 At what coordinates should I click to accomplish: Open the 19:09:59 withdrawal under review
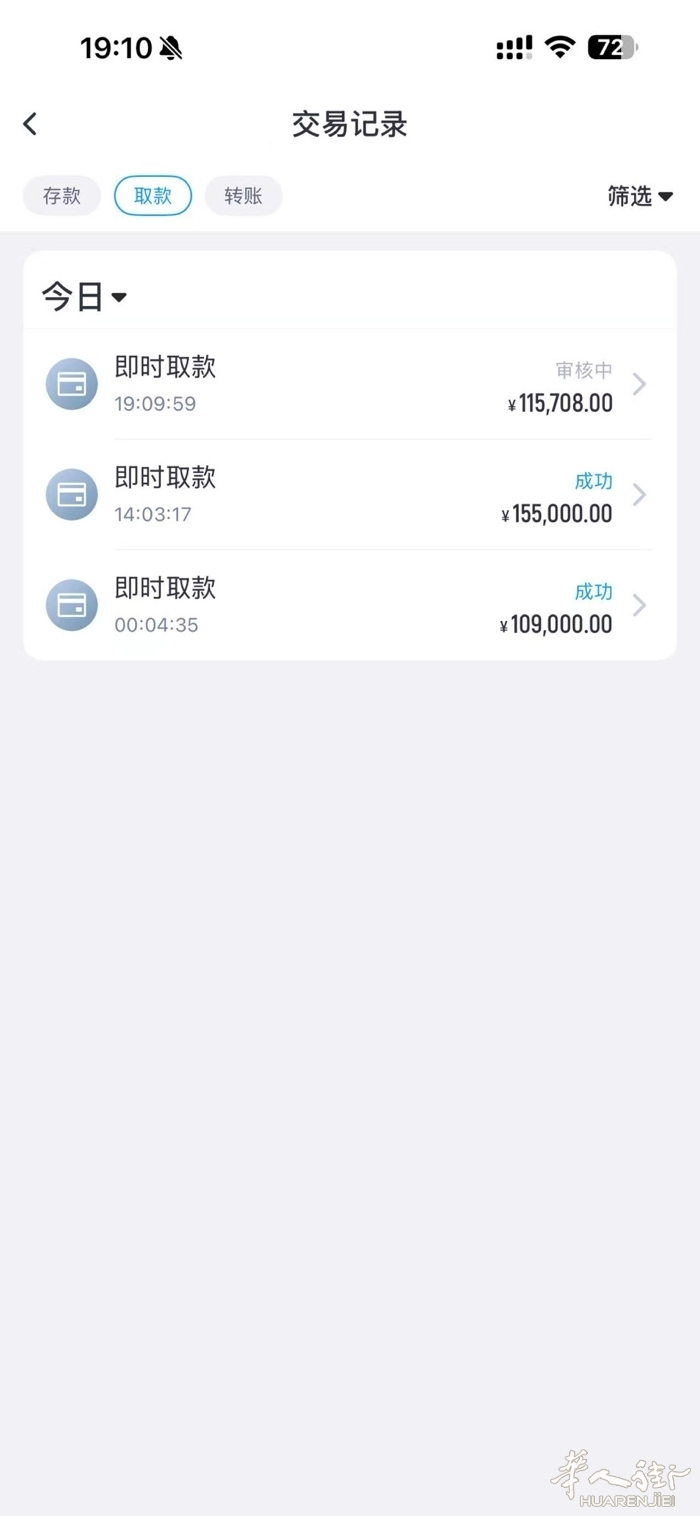coord(350,384)
